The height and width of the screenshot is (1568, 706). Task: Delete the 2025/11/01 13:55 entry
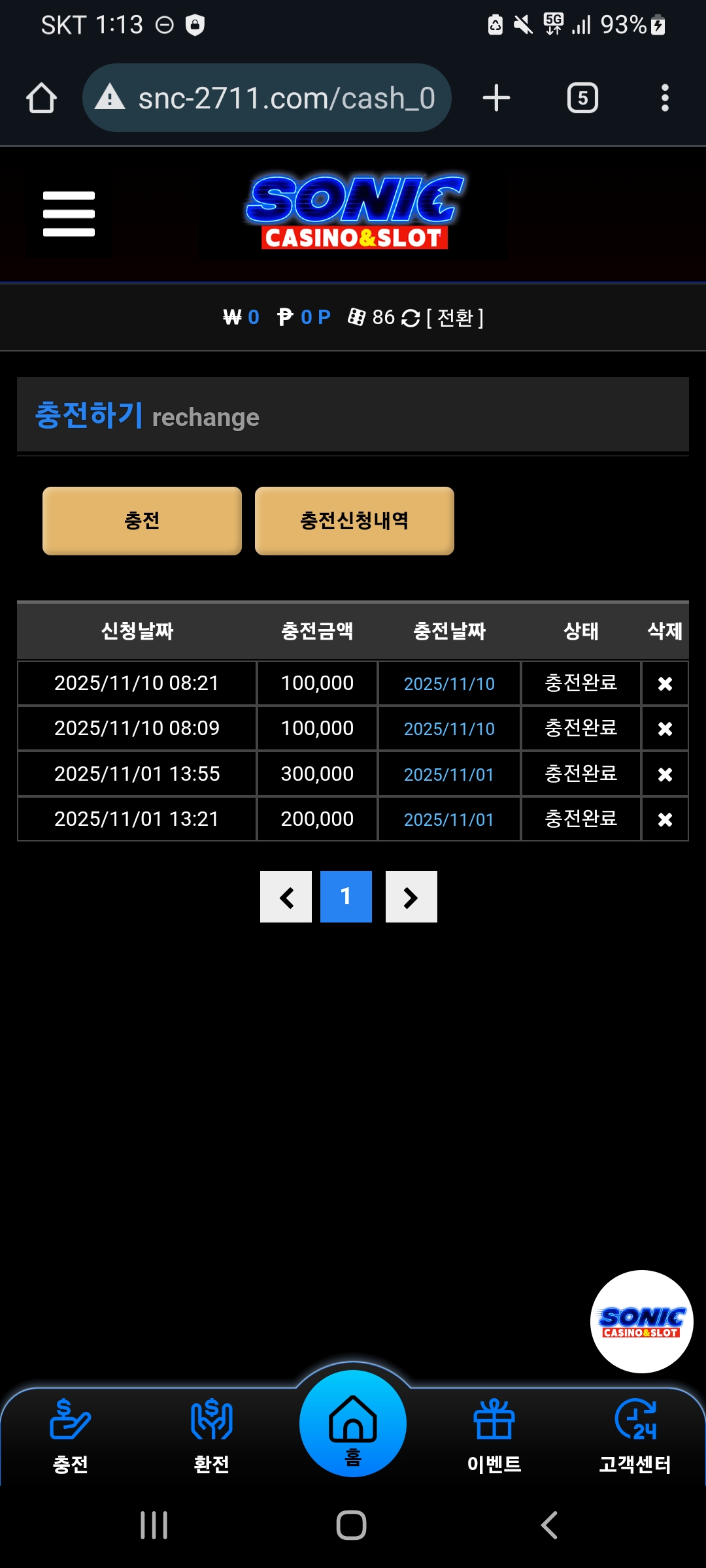point(665,774)
